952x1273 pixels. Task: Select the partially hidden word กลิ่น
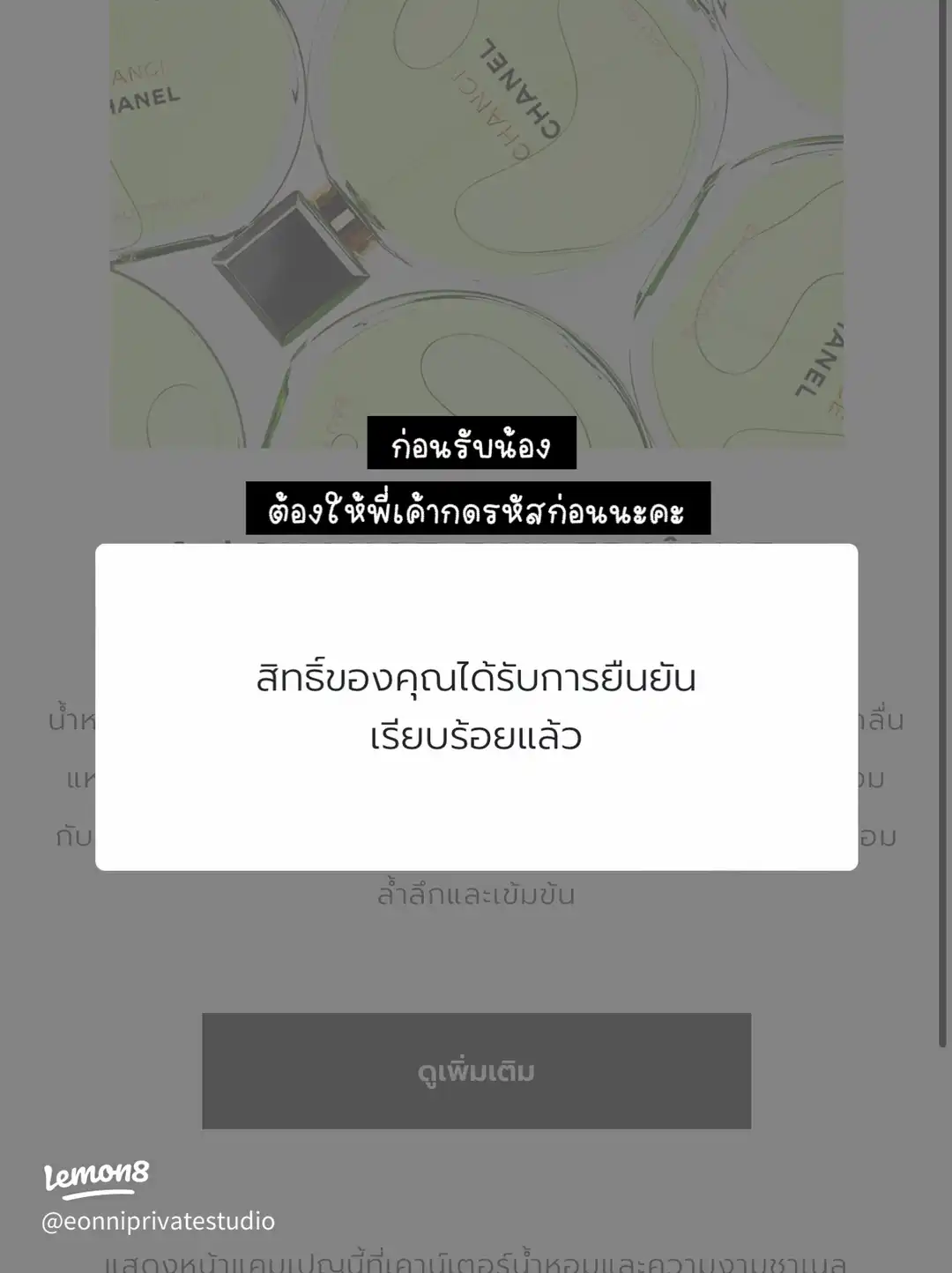[x=882, y=721]
